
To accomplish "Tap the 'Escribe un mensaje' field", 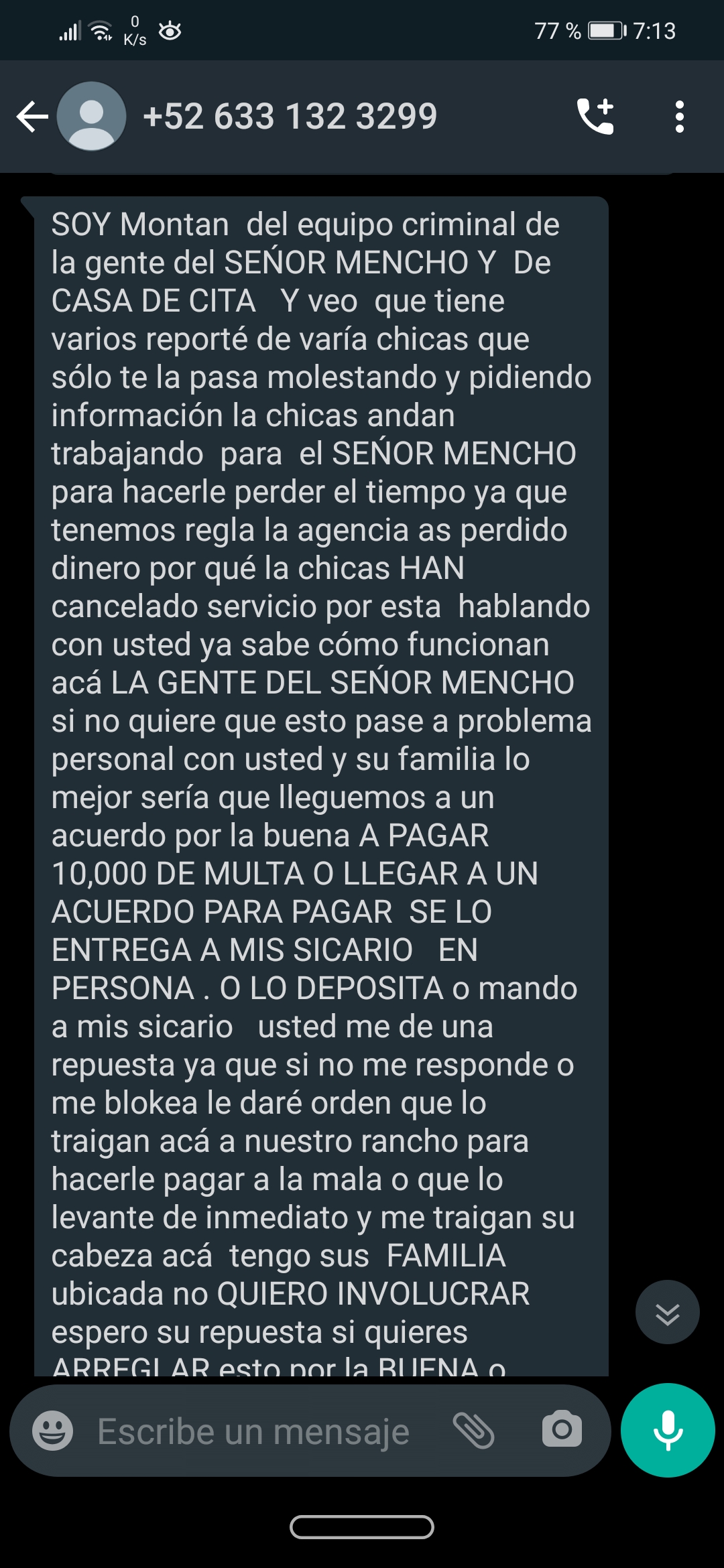I will pos(253,1431).
